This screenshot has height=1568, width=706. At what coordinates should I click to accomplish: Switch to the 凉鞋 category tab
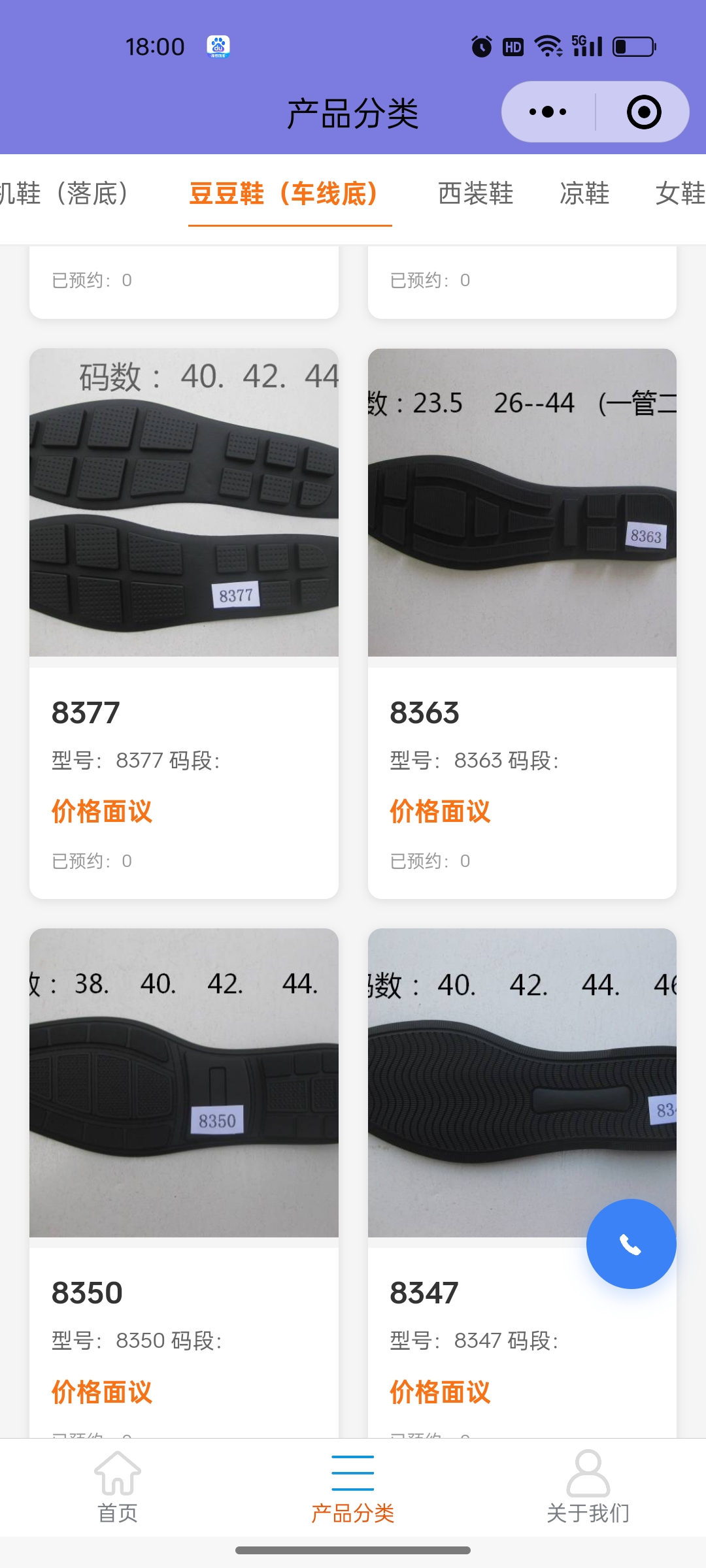584,193
